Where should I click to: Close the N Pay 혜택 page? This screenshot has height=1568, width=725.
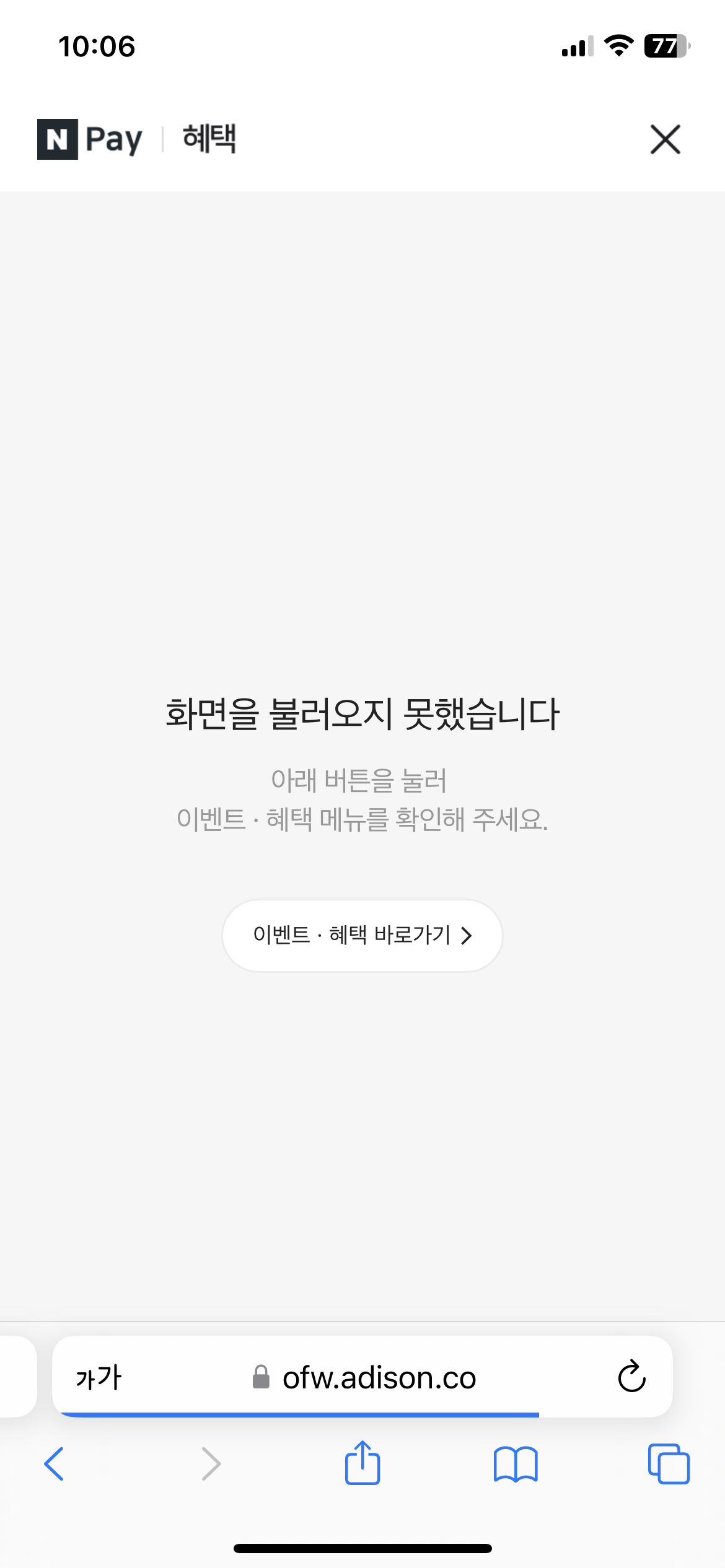click(x=665, y=139)
